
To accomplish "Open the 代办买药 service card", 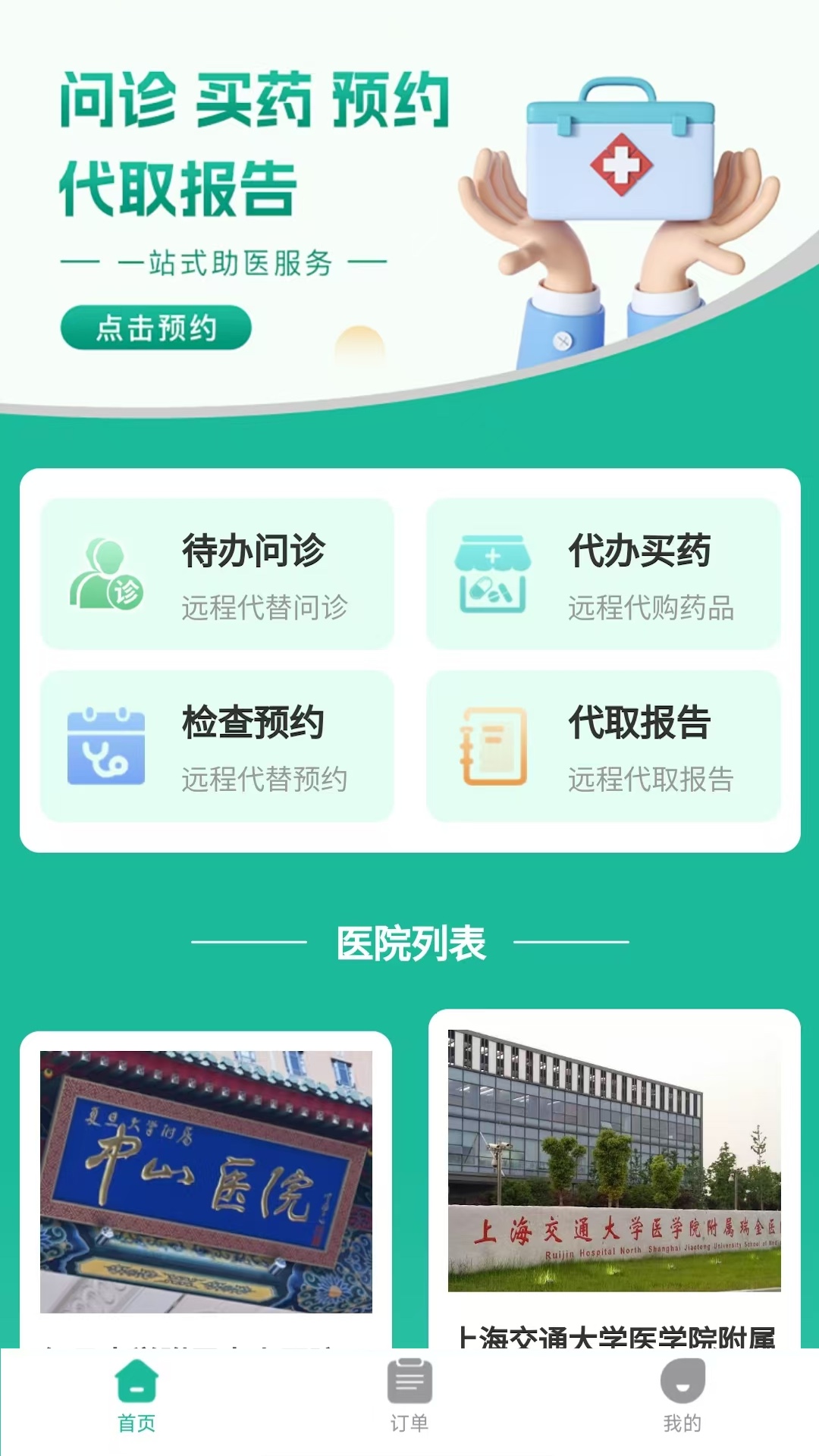I will pos(604,574).
